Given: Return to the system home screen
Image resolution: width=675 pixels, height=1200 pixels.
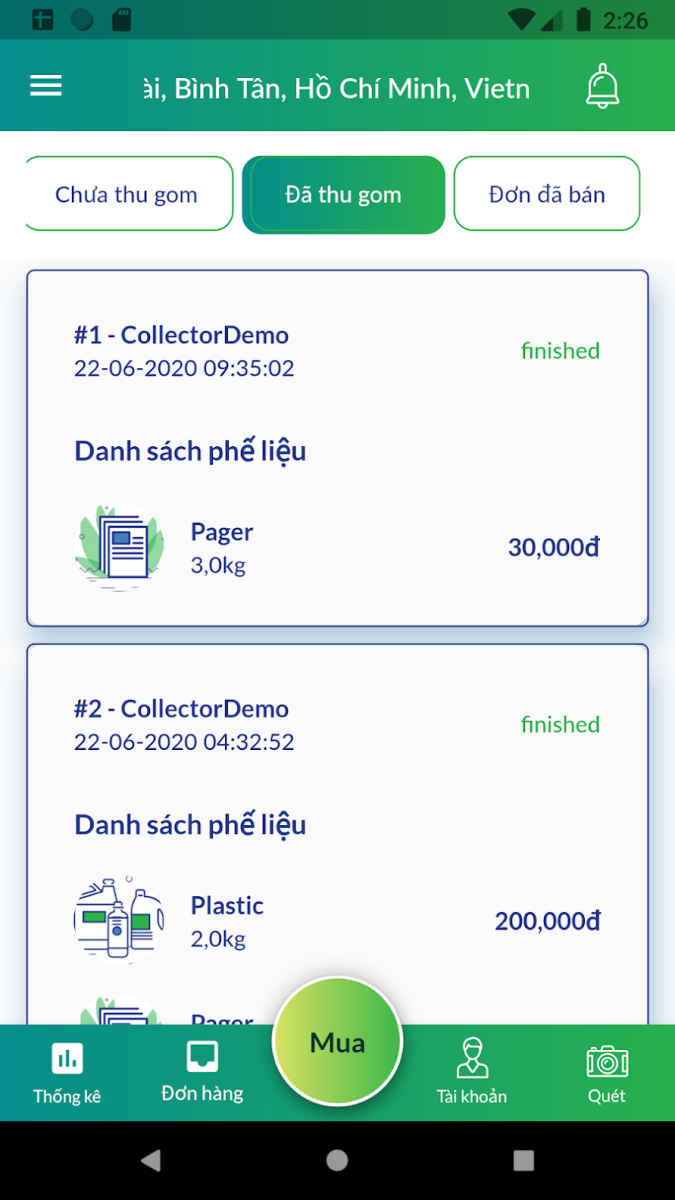Looking at the screenshot, I should point(337,1160).
